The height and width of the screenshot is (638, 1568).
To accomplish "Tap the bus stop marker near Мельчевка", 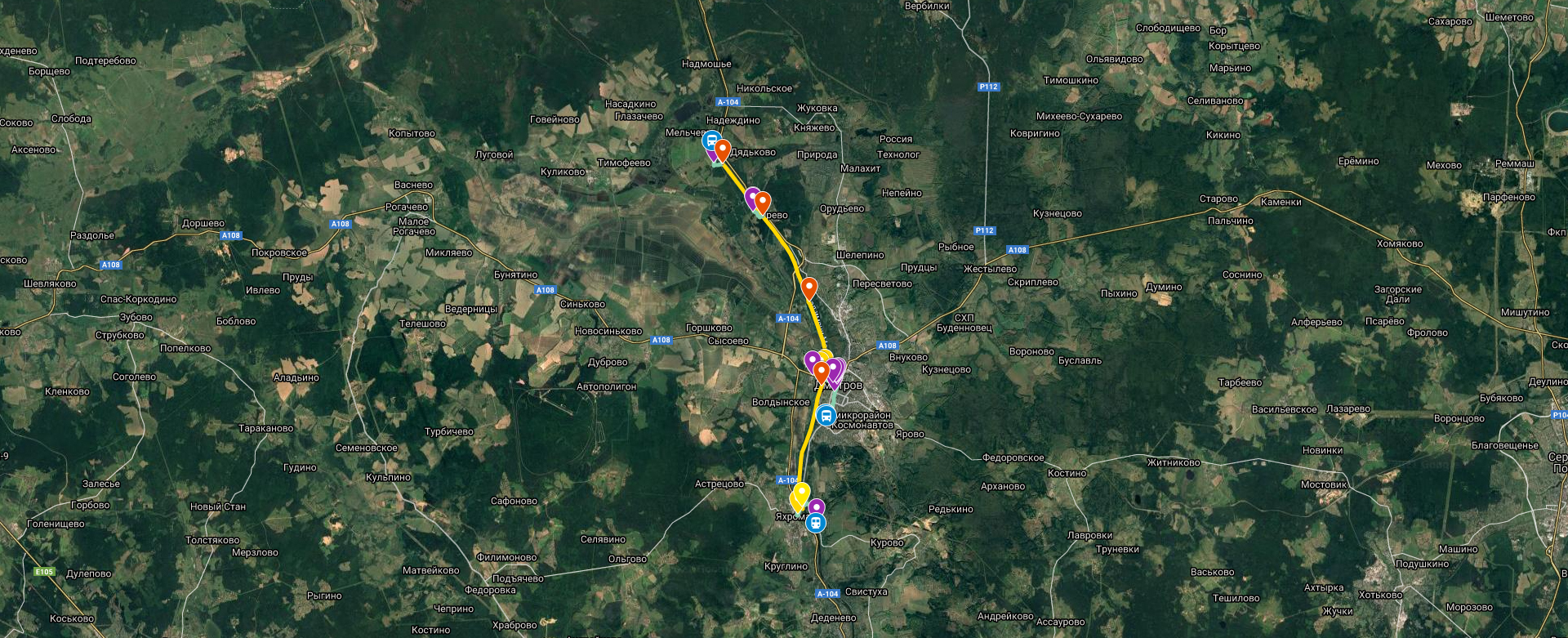I will [x=711, y=139].
